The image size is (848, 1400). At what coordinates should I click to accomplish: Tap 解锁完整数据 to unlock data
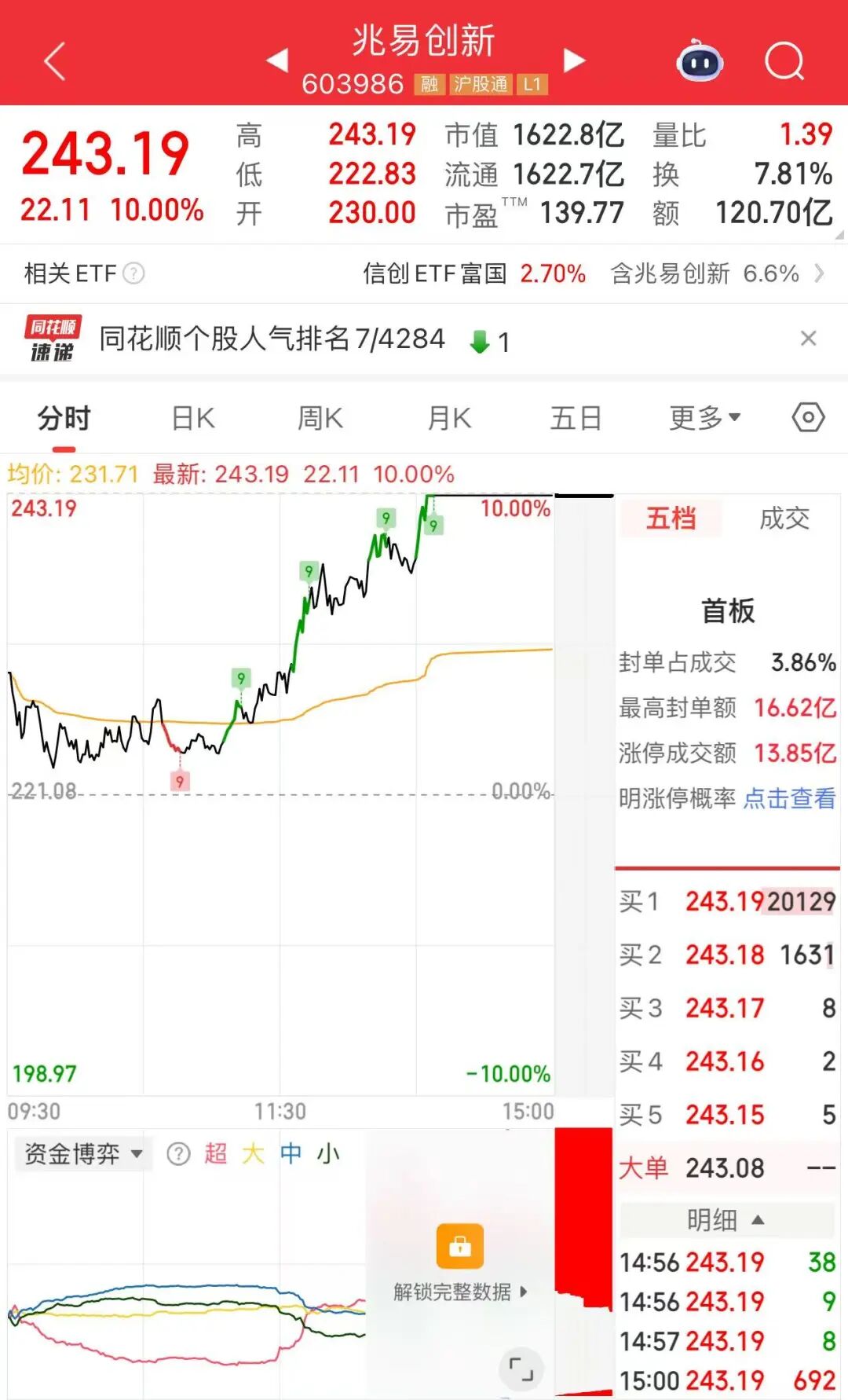tap(459, 1291)
